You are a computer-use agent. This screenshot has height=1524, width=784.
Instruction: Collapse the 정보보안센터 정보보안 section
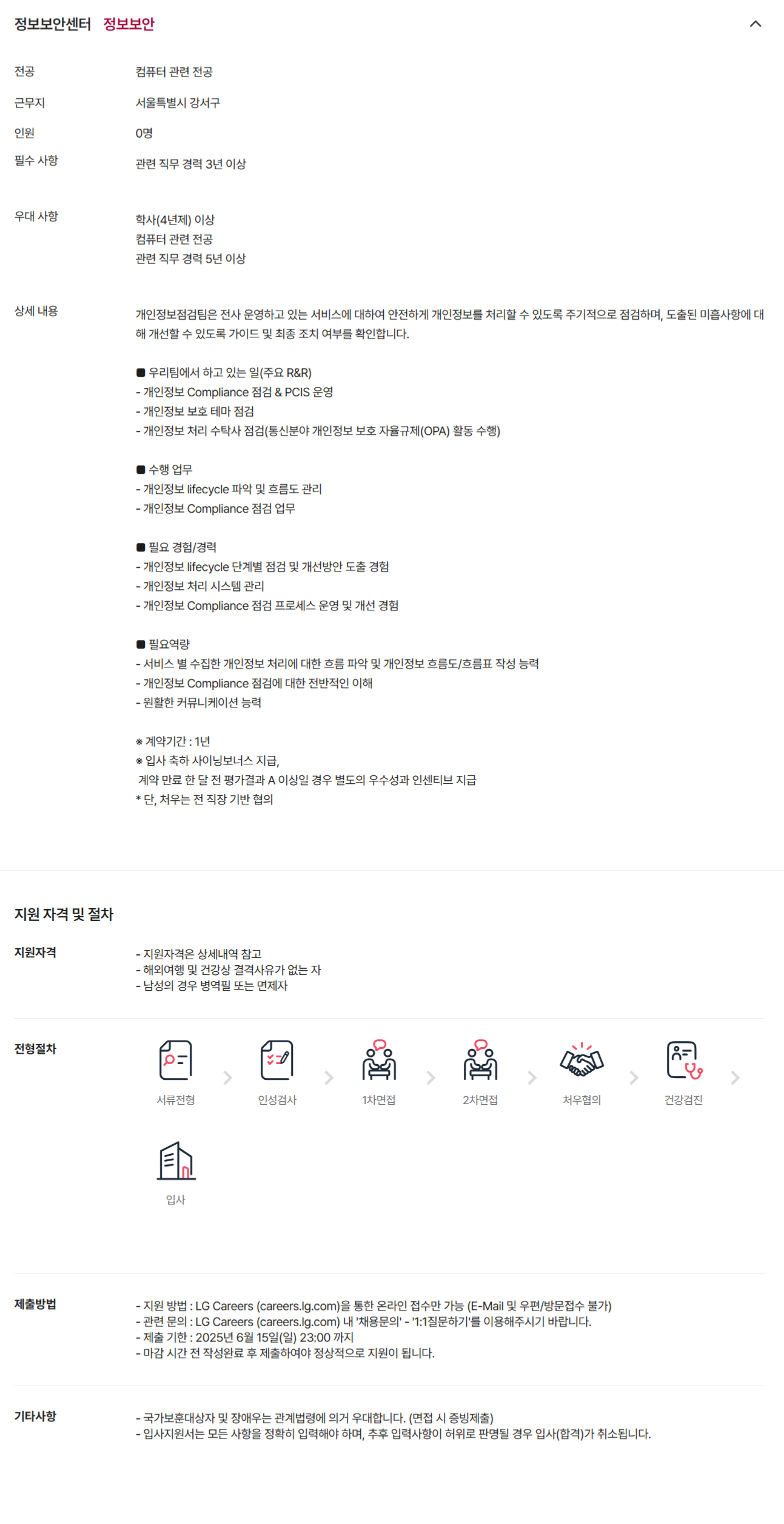pos(755,24)
